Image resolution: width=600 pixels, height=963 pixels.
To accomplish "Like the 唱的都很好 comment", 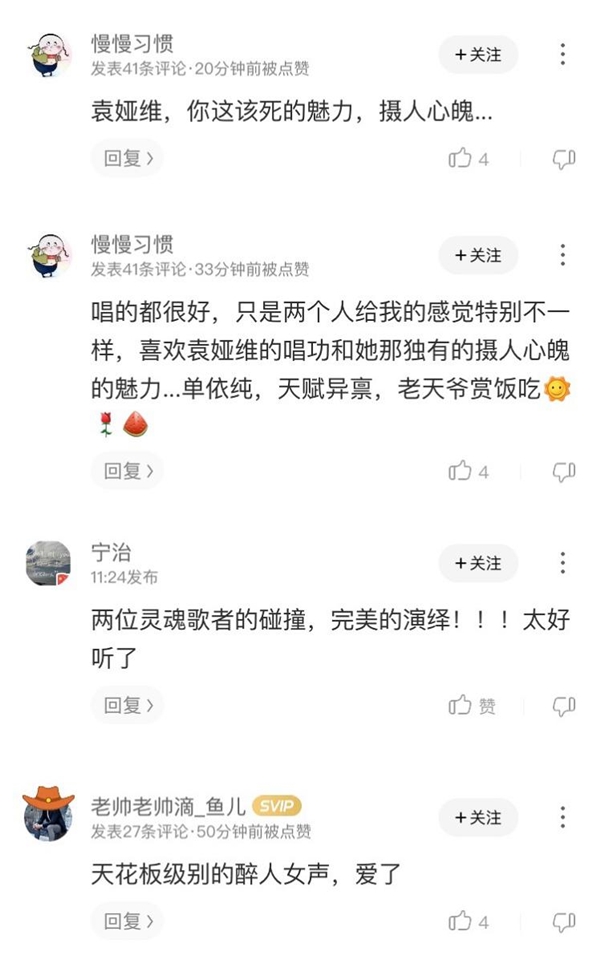I will click(x=469, y=471).
